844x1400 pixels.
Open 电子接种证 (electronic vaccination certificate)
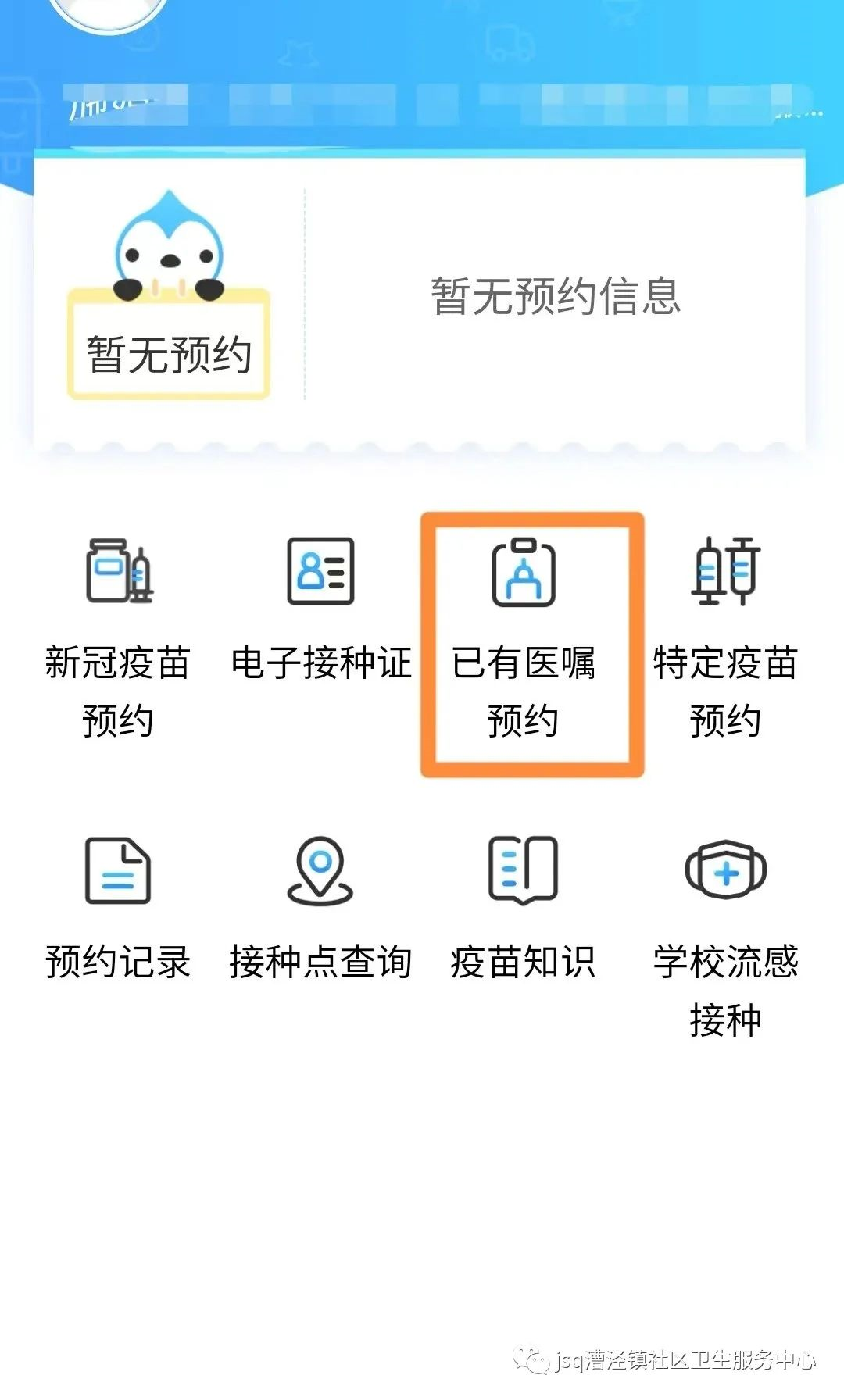320,609
